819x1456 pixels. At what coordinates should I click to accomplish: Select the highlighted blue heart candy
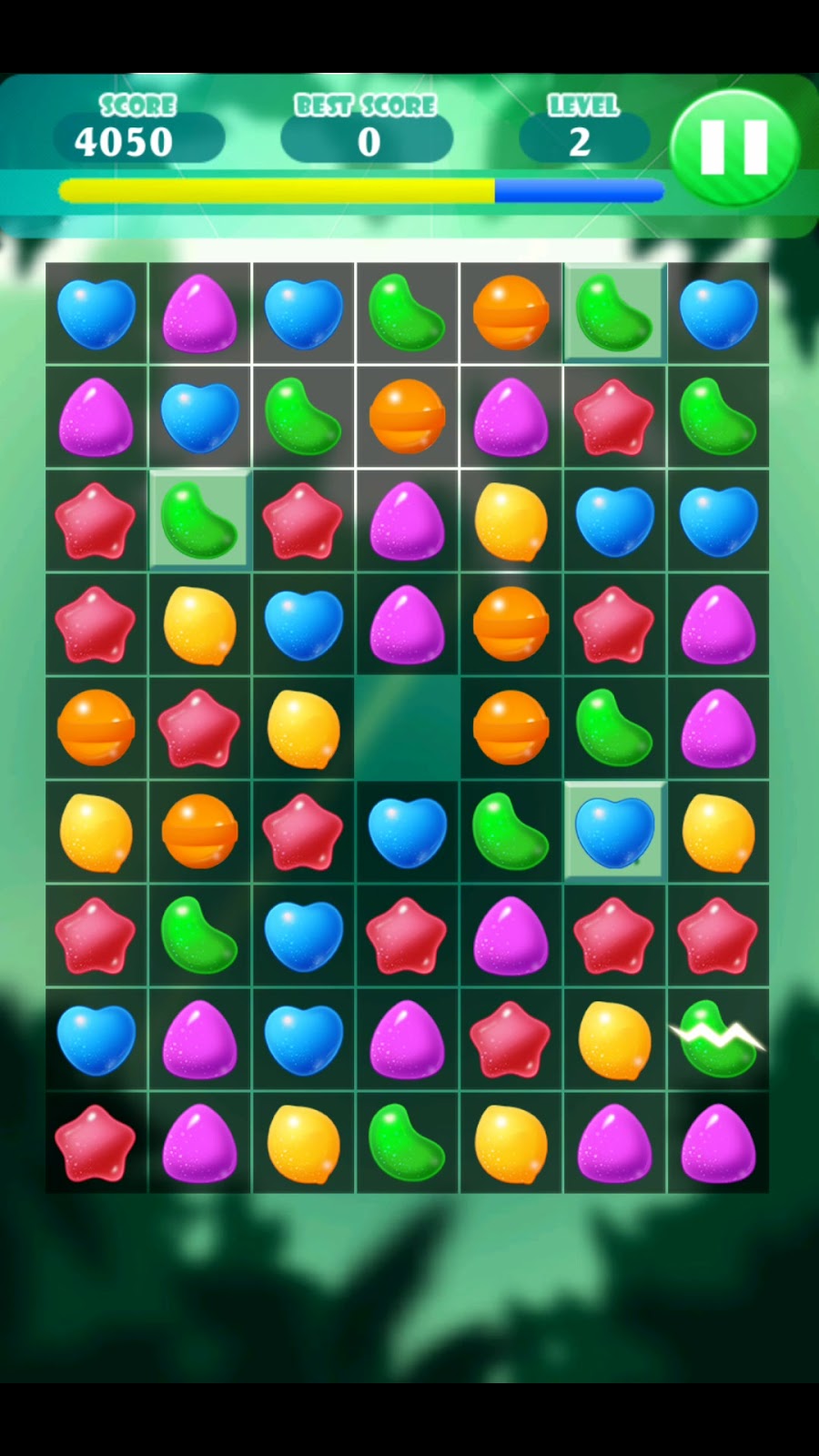click(x=615, y=832)
